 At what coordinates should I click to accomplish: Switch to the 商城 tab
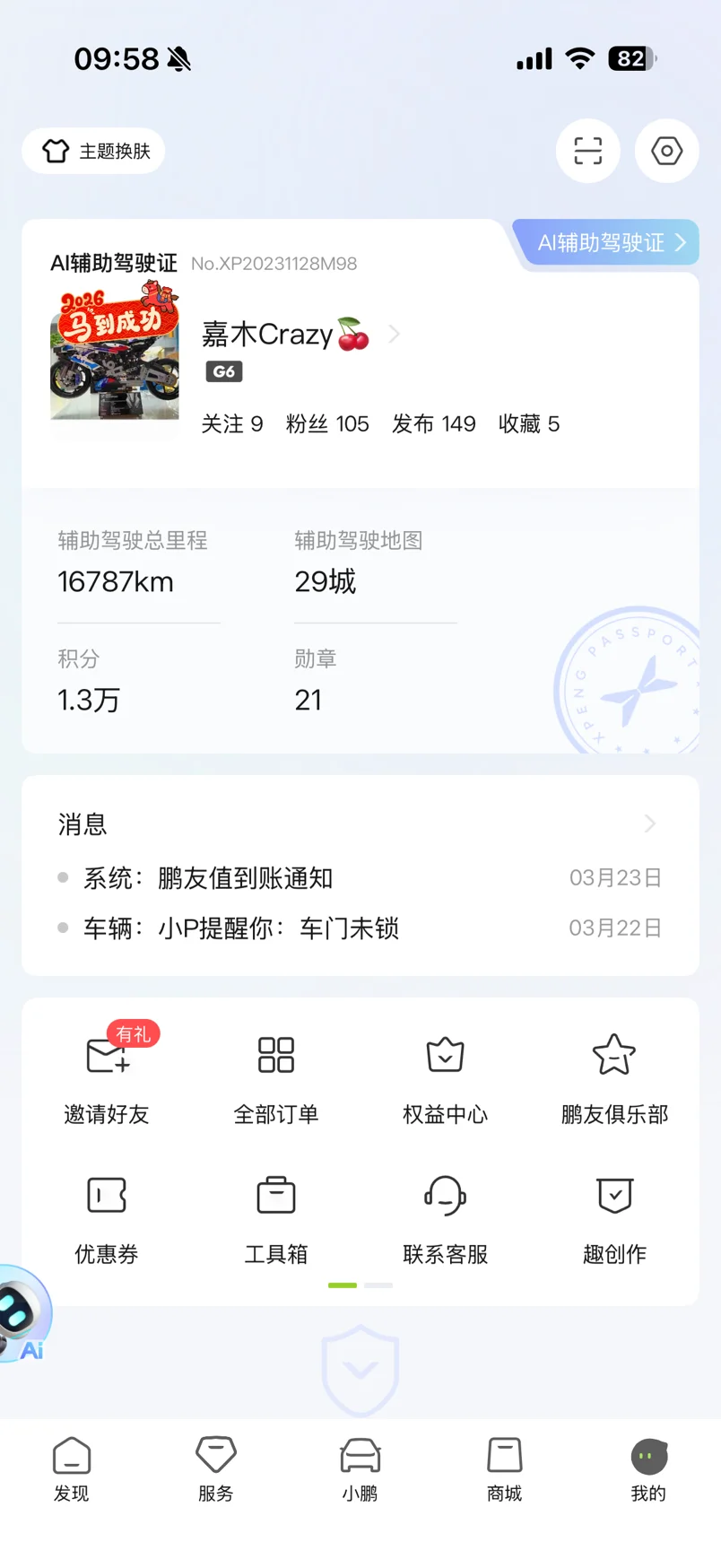504,1468
